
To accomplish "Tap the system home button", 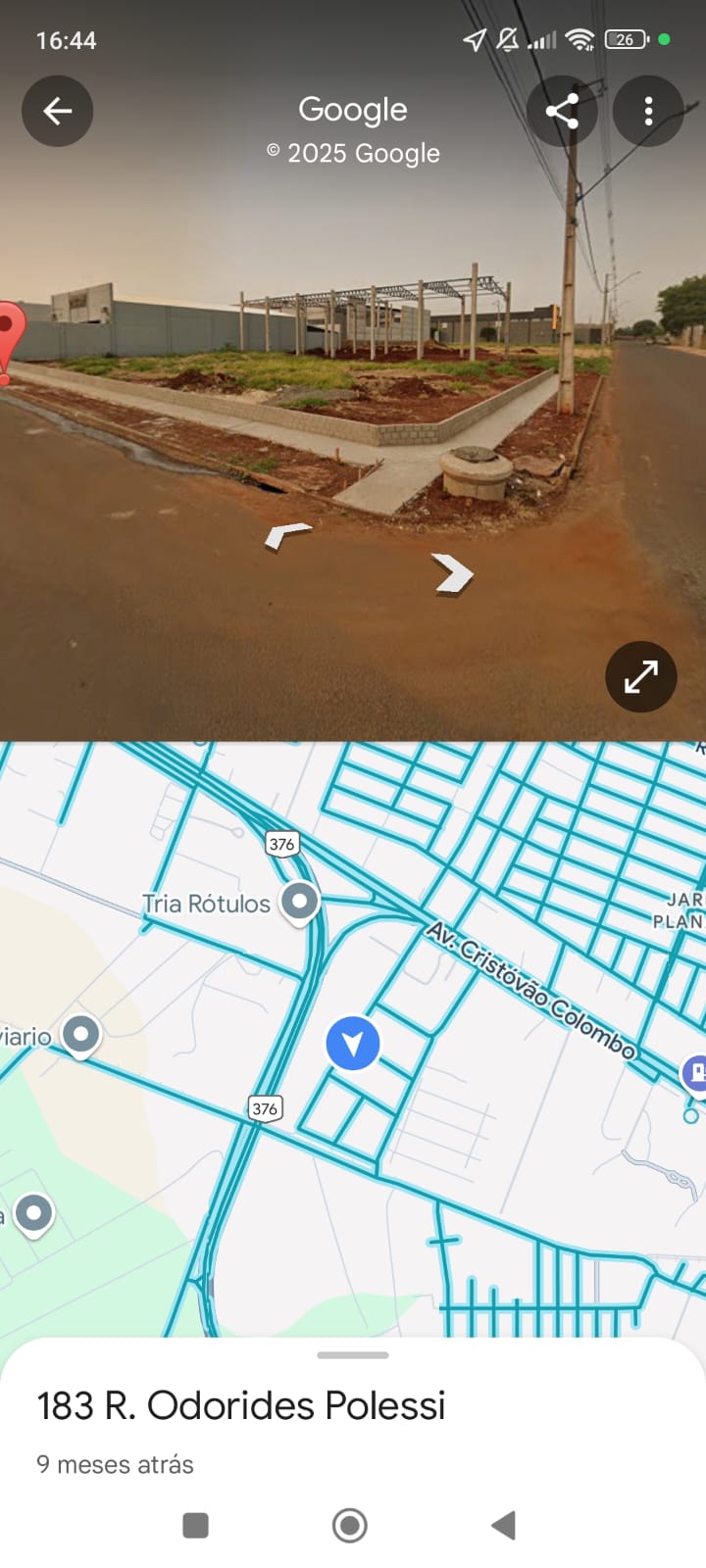I will [x=350, y=1525].
